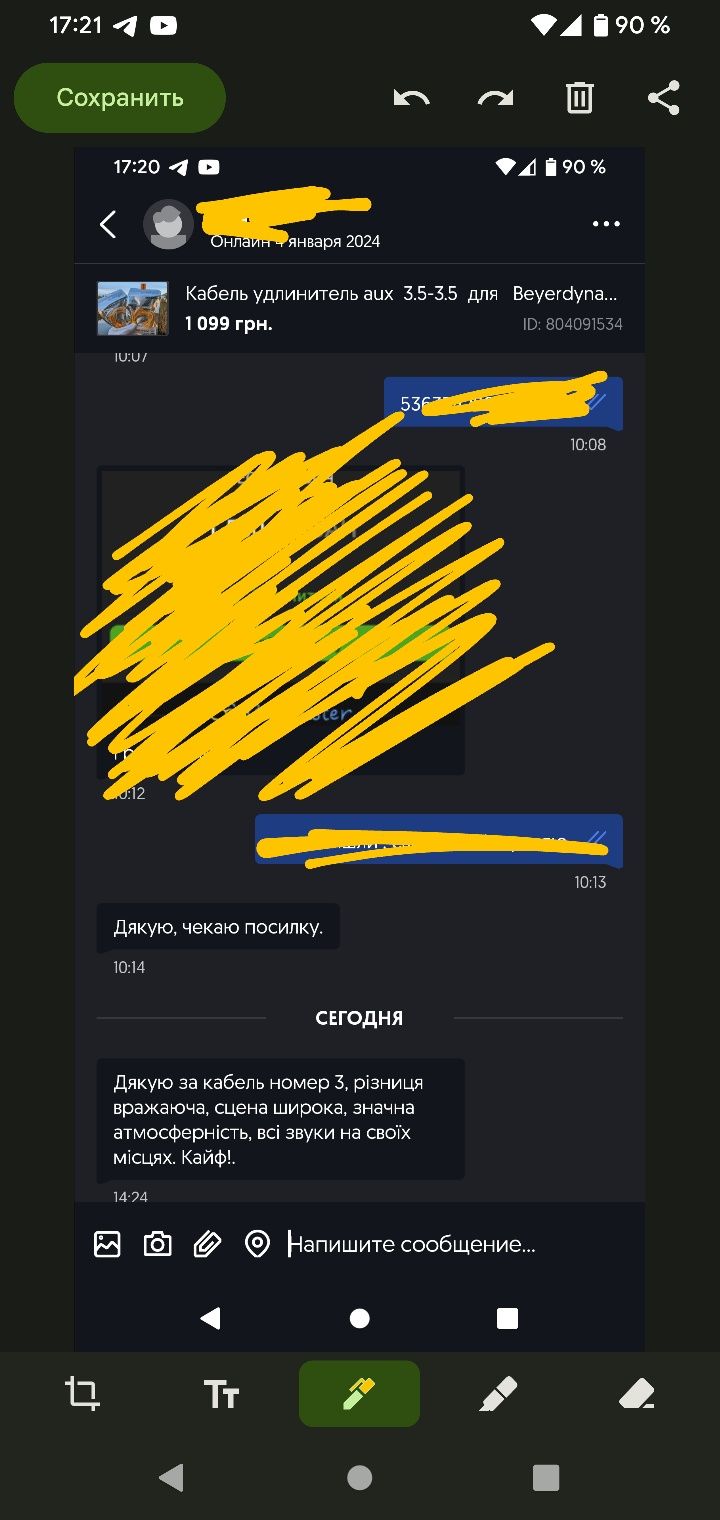This screenshot has height=1520, width=720.
Task: Tap the Сохранить button
Action: coord(120,98)
